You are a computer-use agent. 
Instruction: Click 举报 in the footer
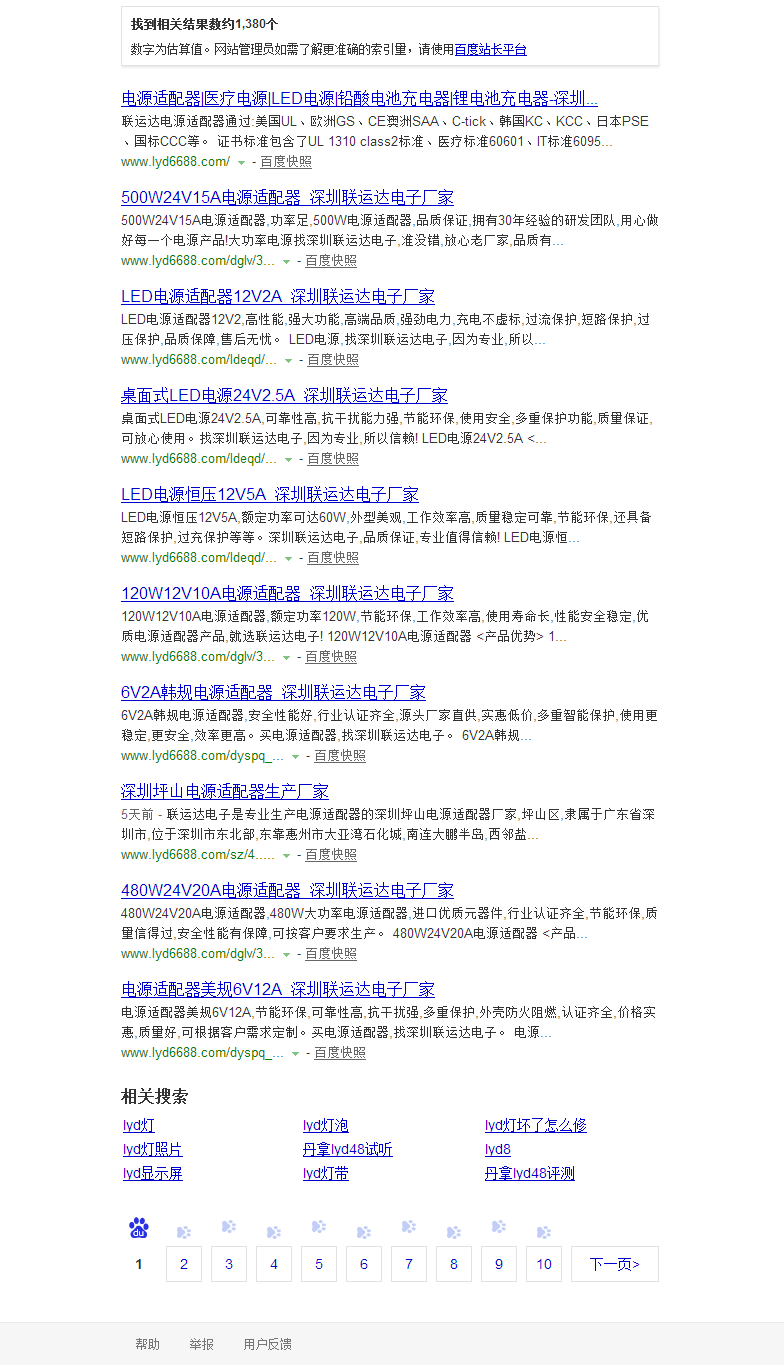click(x=201, y=1344)
